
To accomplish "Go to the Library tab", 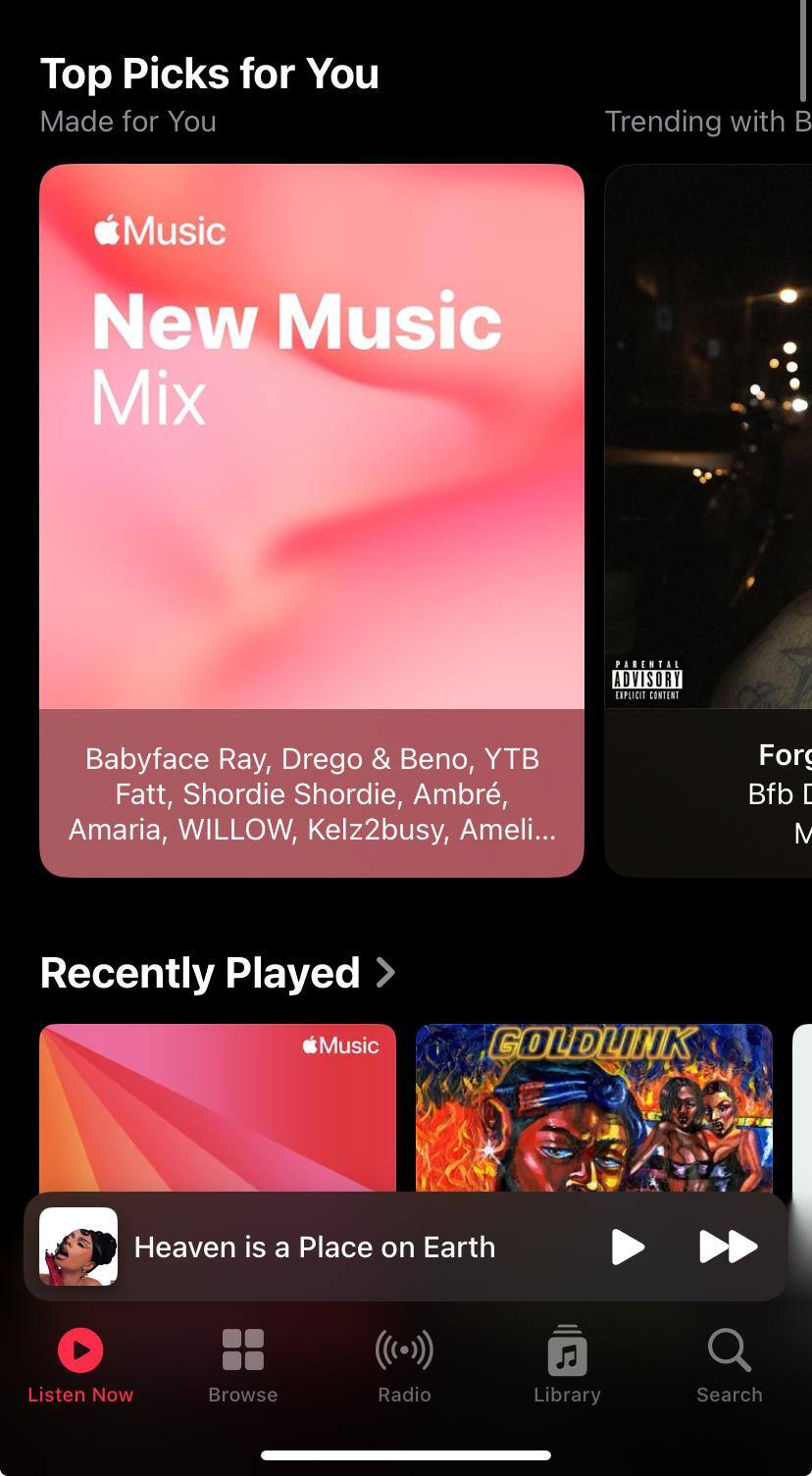I will coord(567,1365).
